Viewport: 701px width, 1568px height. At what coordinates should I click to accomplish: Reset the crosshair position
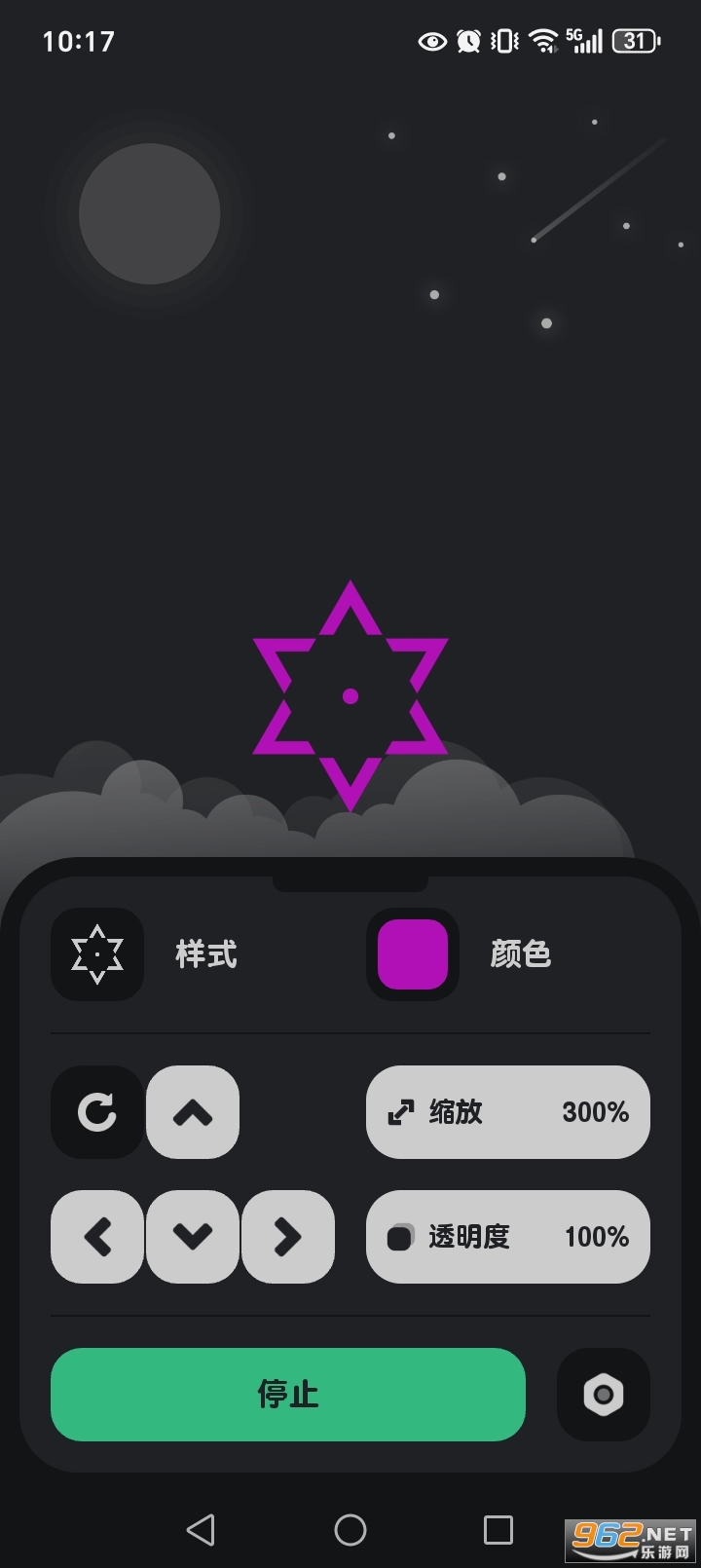[x=97, y=1112]
